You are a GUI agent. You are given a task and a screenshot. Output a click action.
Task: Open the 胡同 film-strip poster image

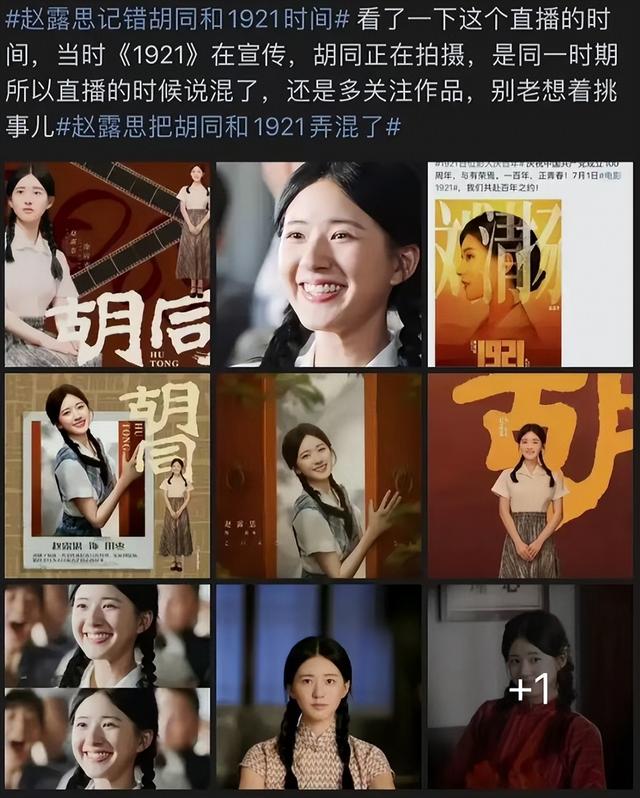pos(107,265)
